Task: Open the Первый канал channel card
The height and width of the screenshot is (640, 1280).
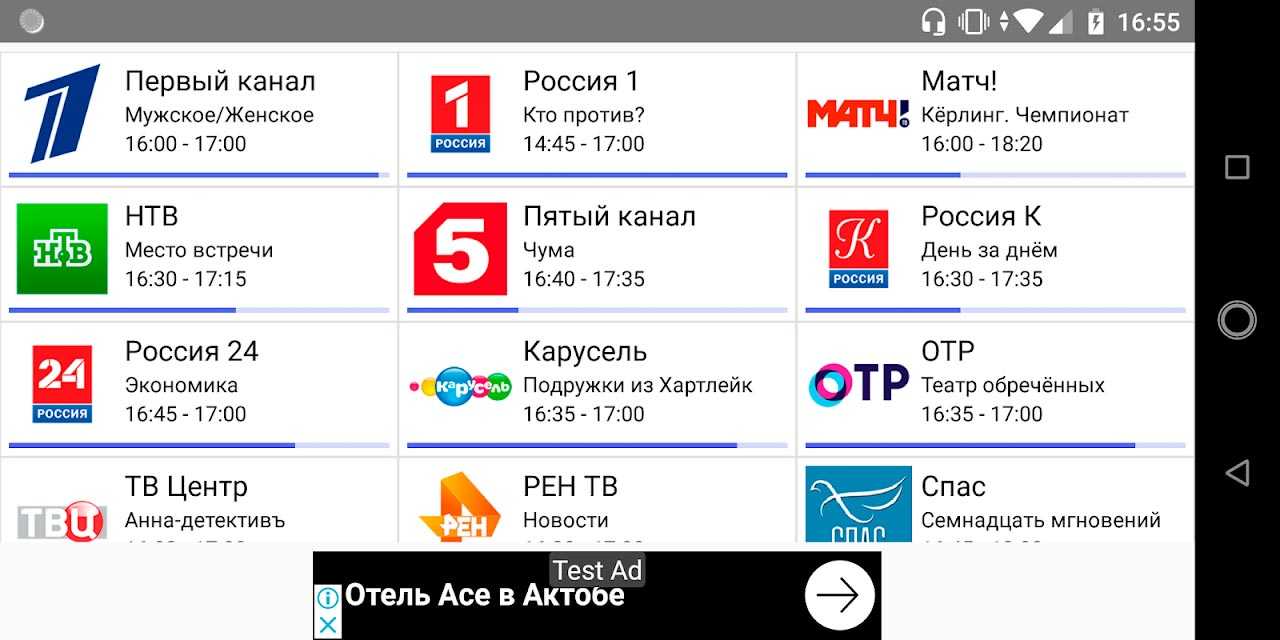Action: (x=199, y=115)
